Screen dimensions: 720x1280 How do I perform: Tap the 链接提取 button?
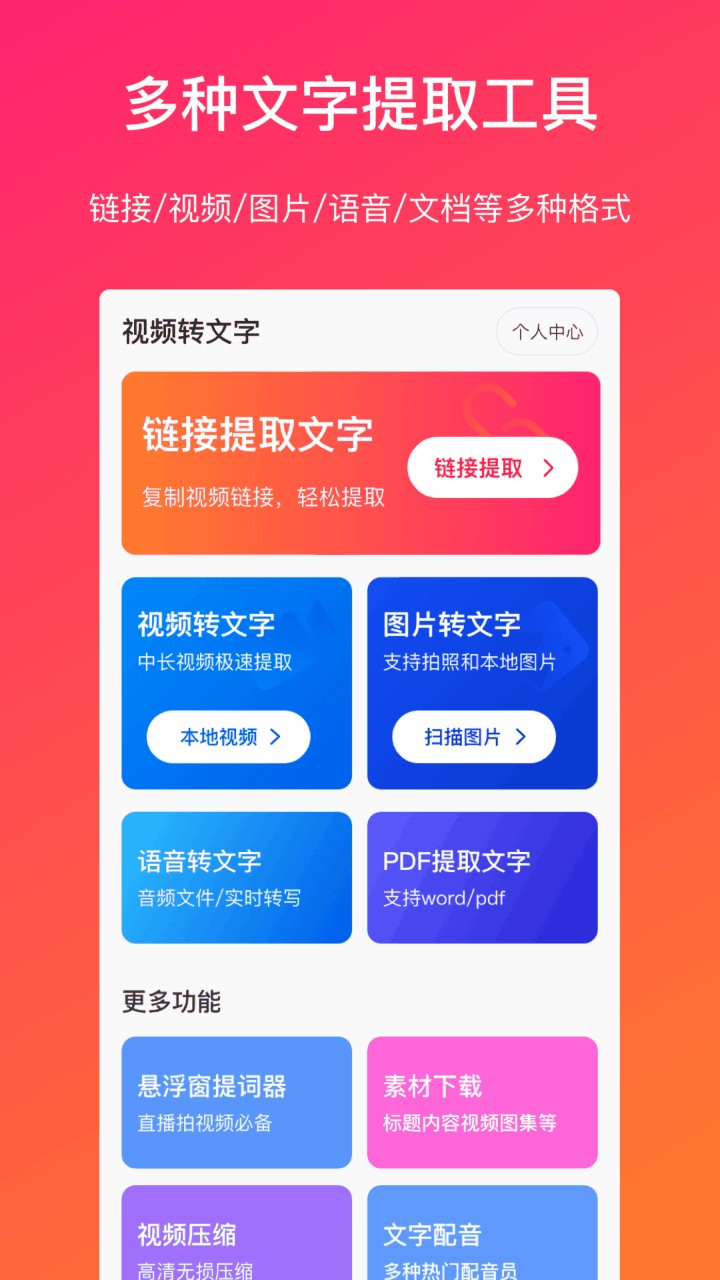point(492,466)
